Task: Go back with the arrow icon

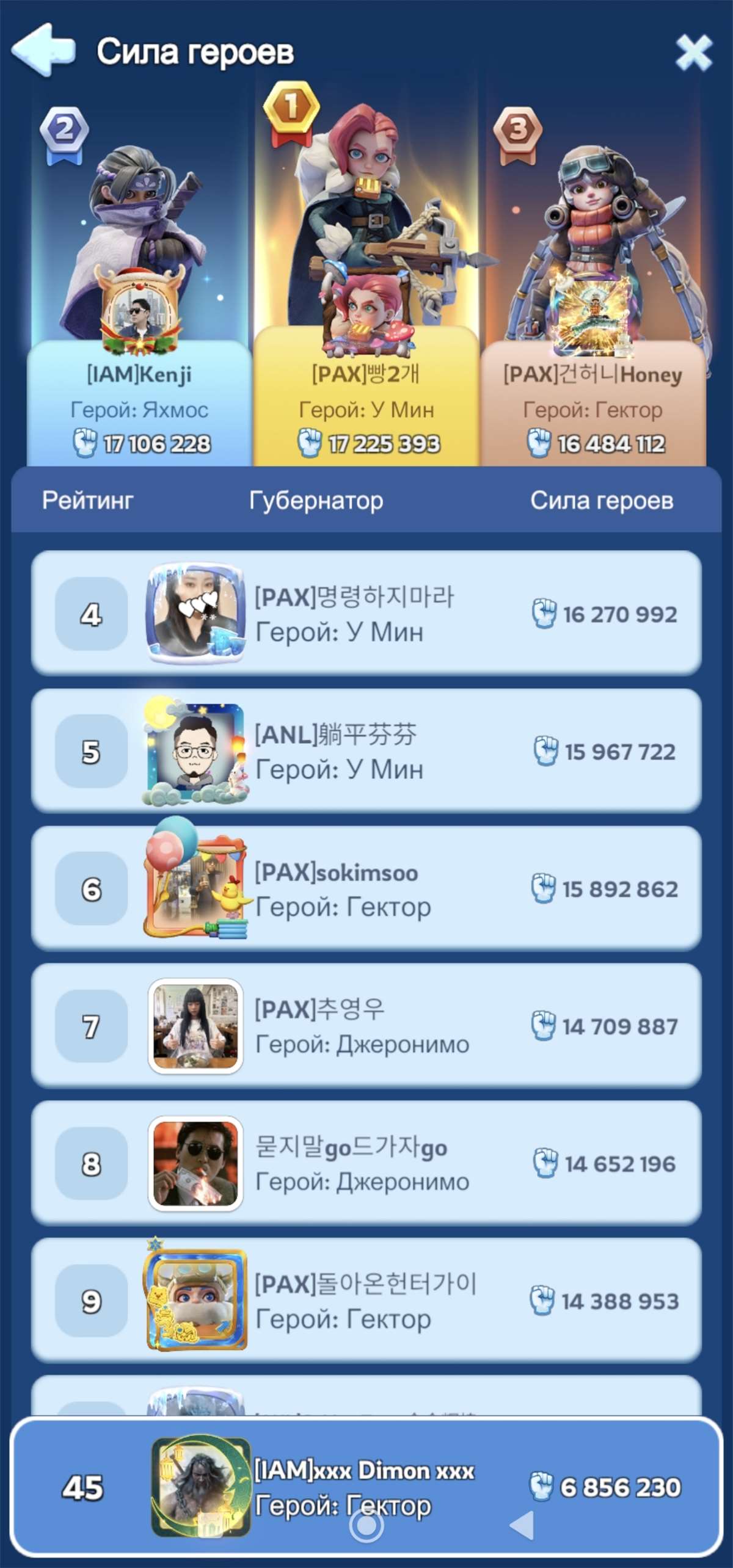Action: click(43, 50)
